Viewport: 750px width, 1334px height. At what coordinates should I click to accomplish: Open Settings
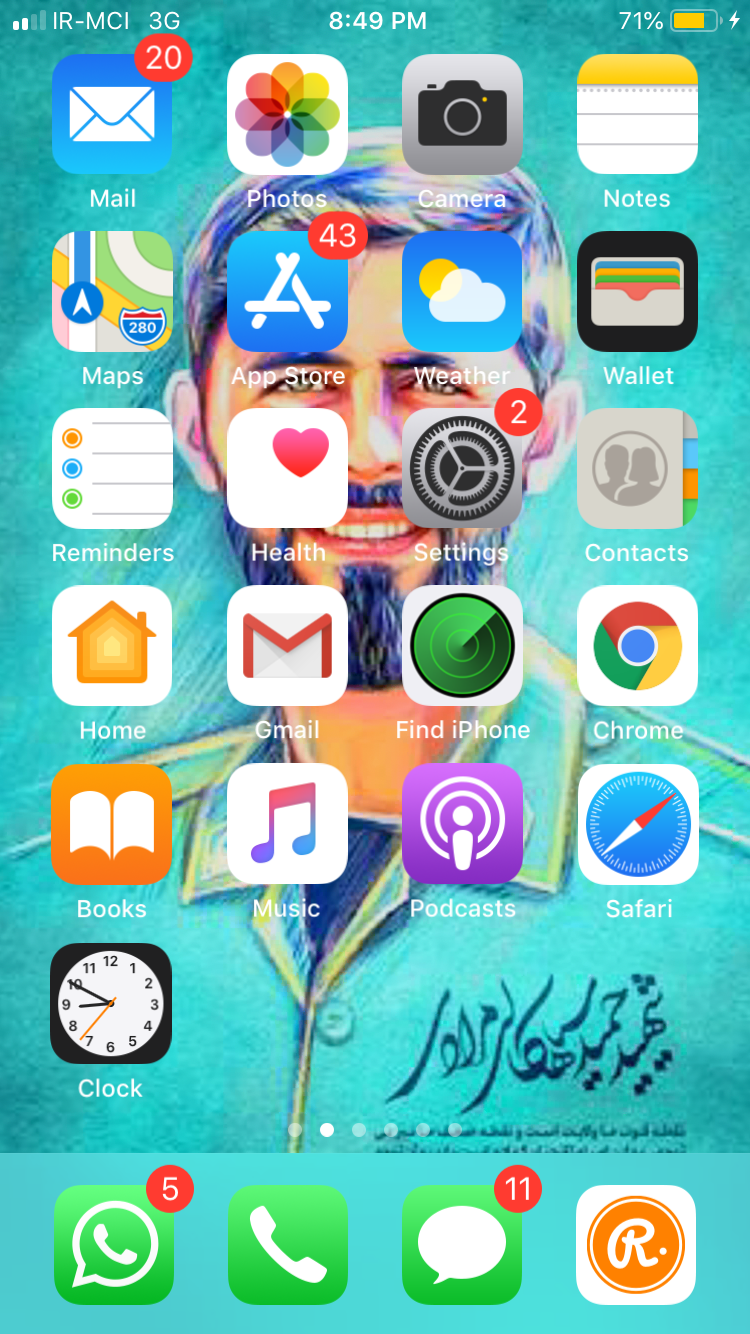pos(462,469)
